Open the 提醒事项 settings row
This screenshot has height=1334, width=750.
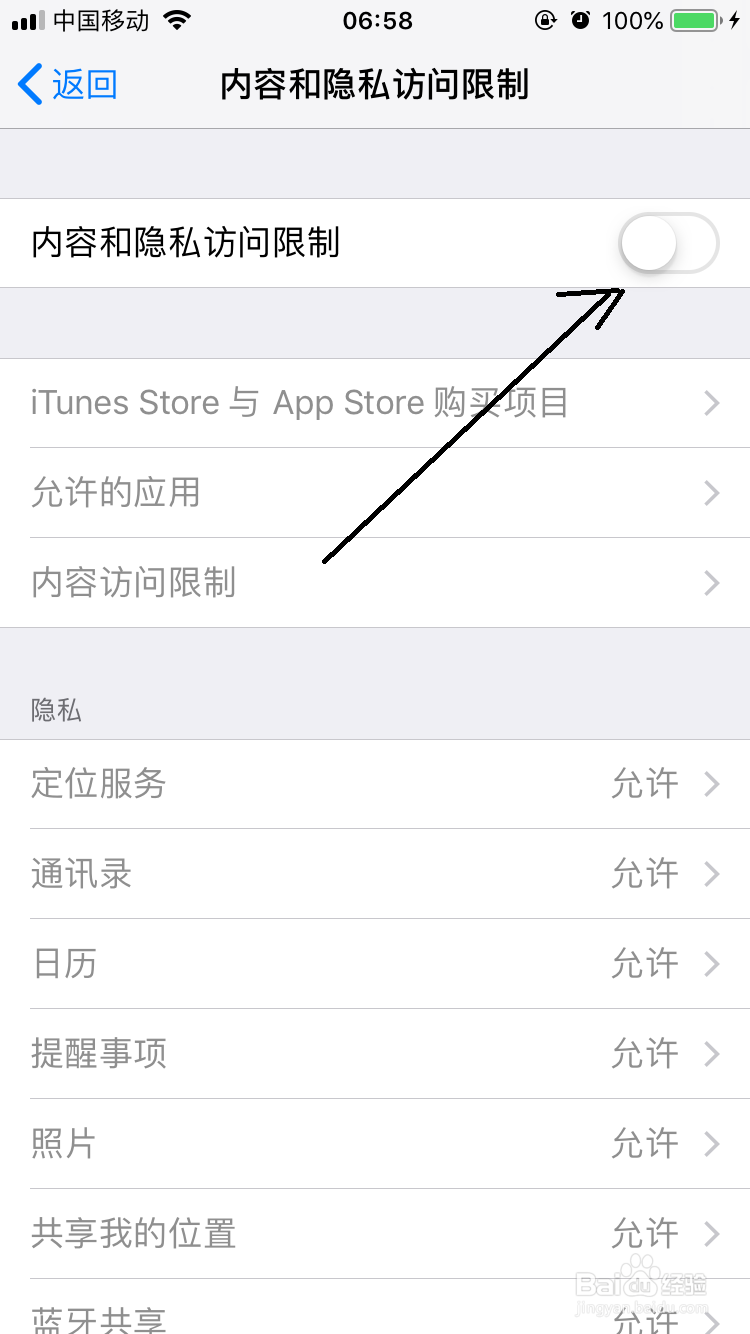tap(375, 1054)
